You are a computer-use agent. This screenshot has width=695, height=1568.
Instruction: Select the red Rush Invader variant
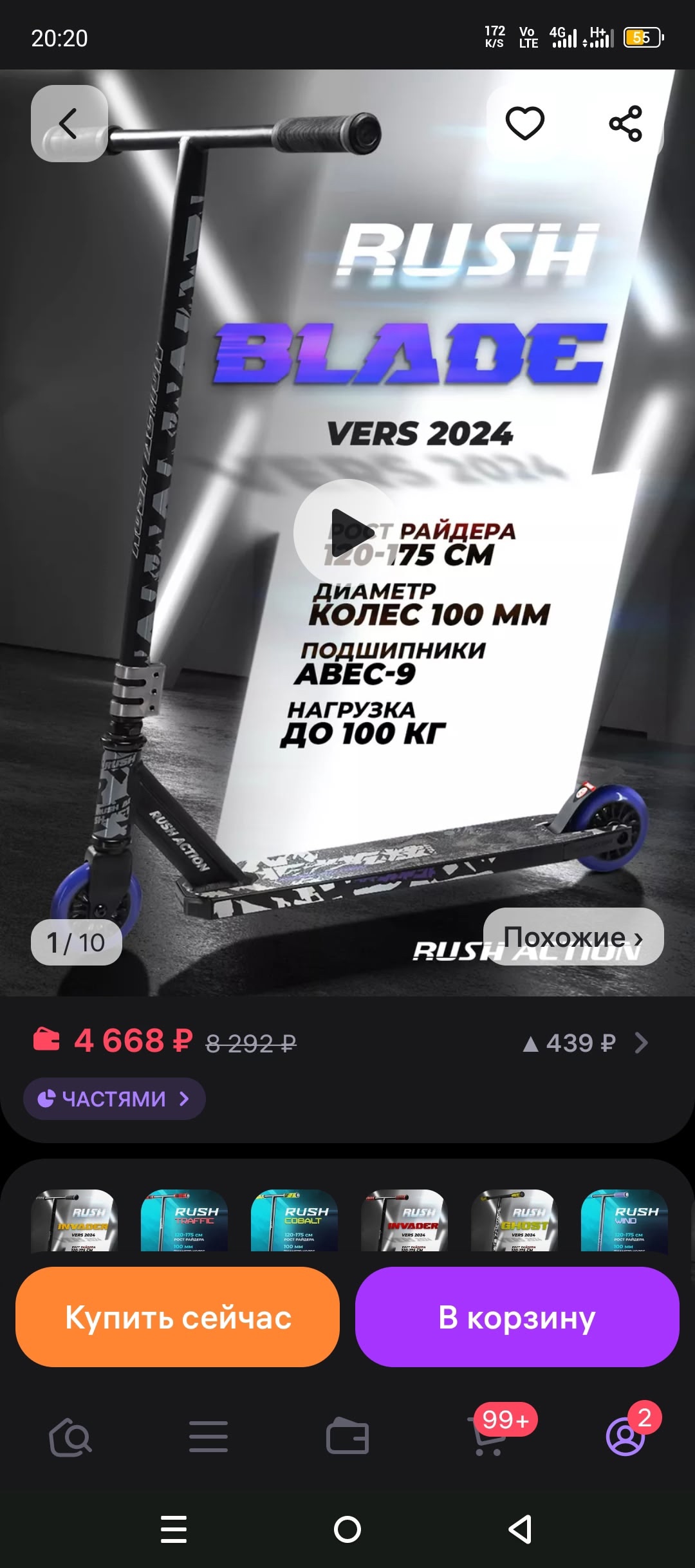[x=404, y=1220]
